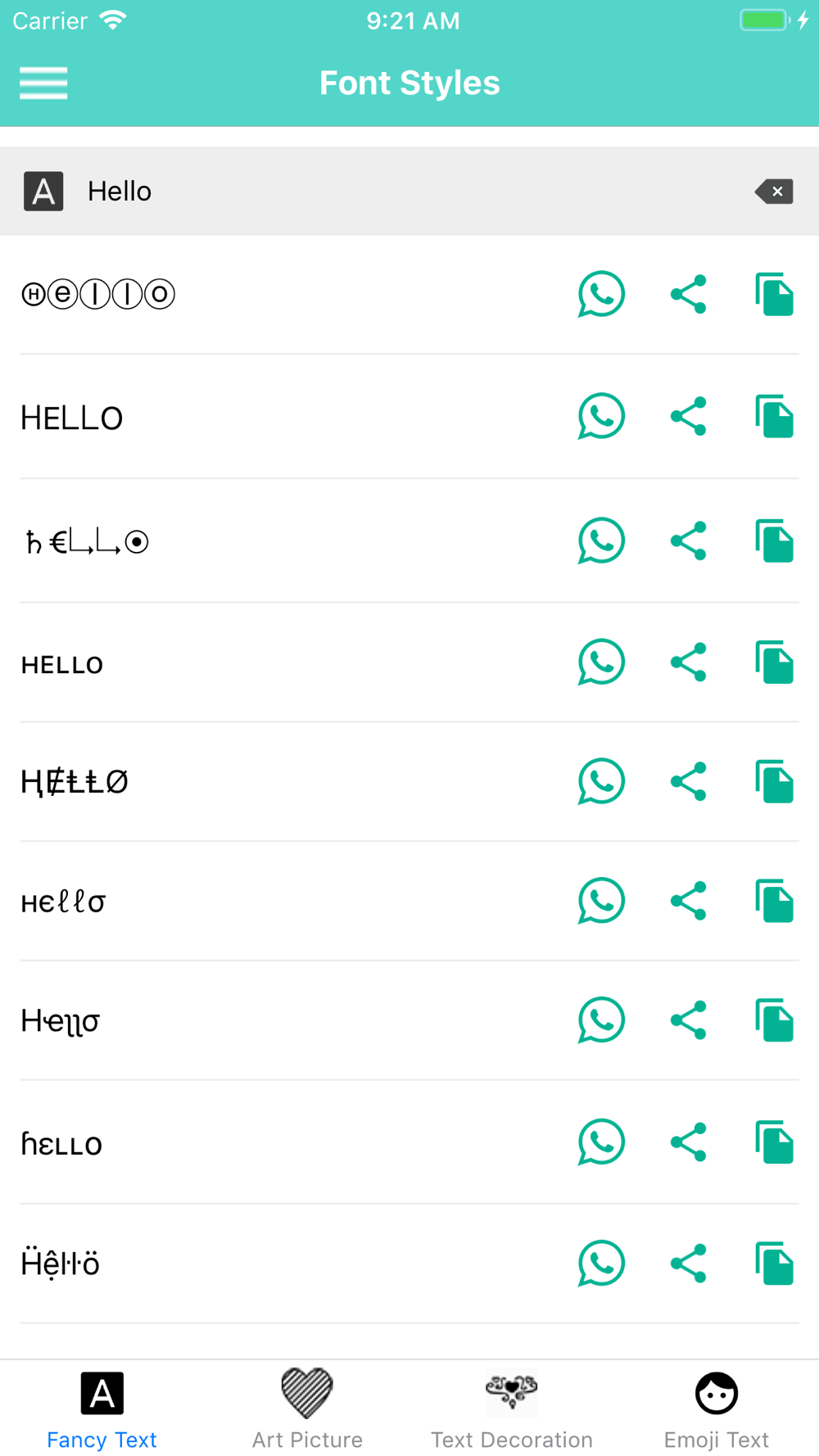Share the ђ€└└☉ symbol style

click(x=688, y=541)
